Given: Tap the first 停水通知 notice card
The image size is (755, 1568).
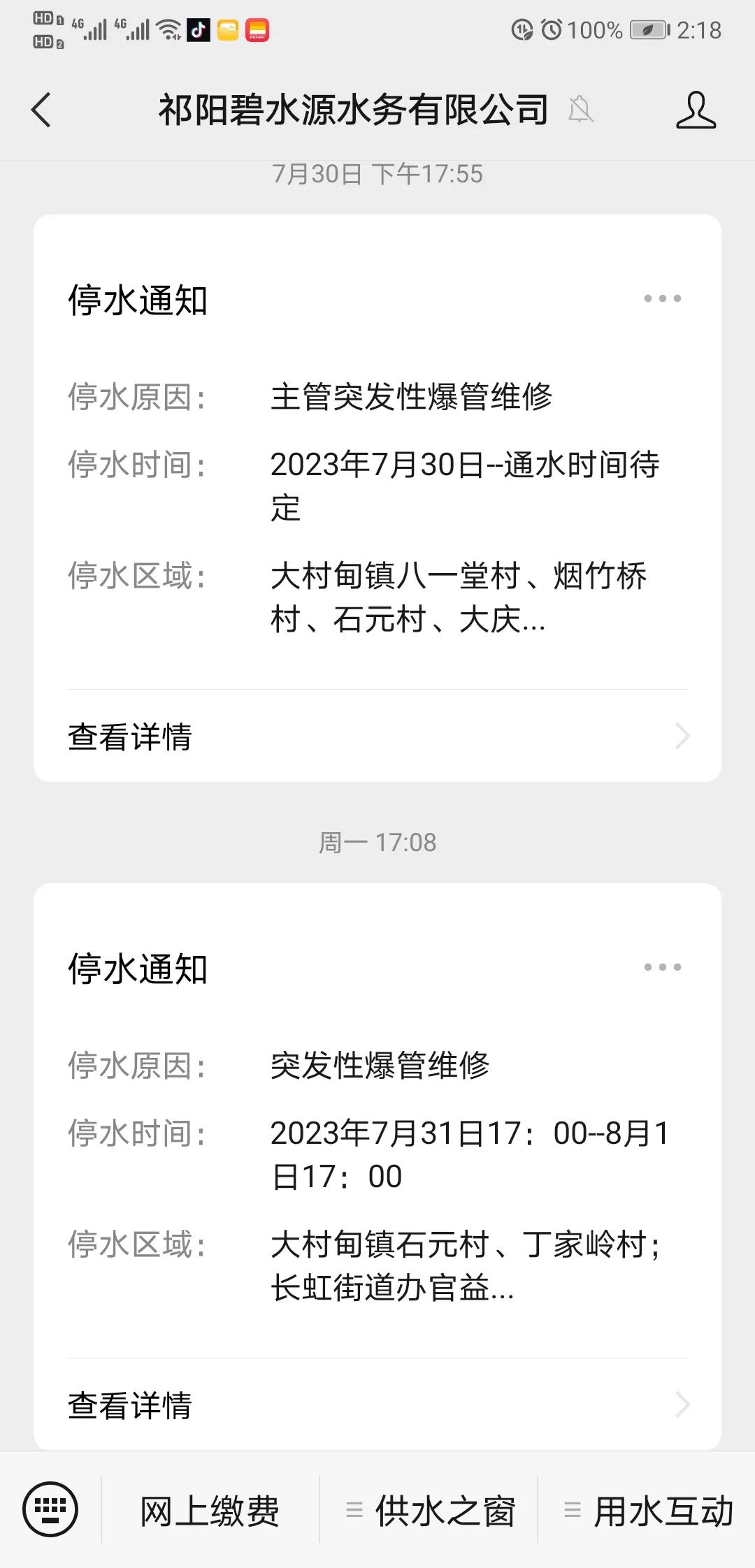Looking at the screenshot, I should click(x=377, y=489).
